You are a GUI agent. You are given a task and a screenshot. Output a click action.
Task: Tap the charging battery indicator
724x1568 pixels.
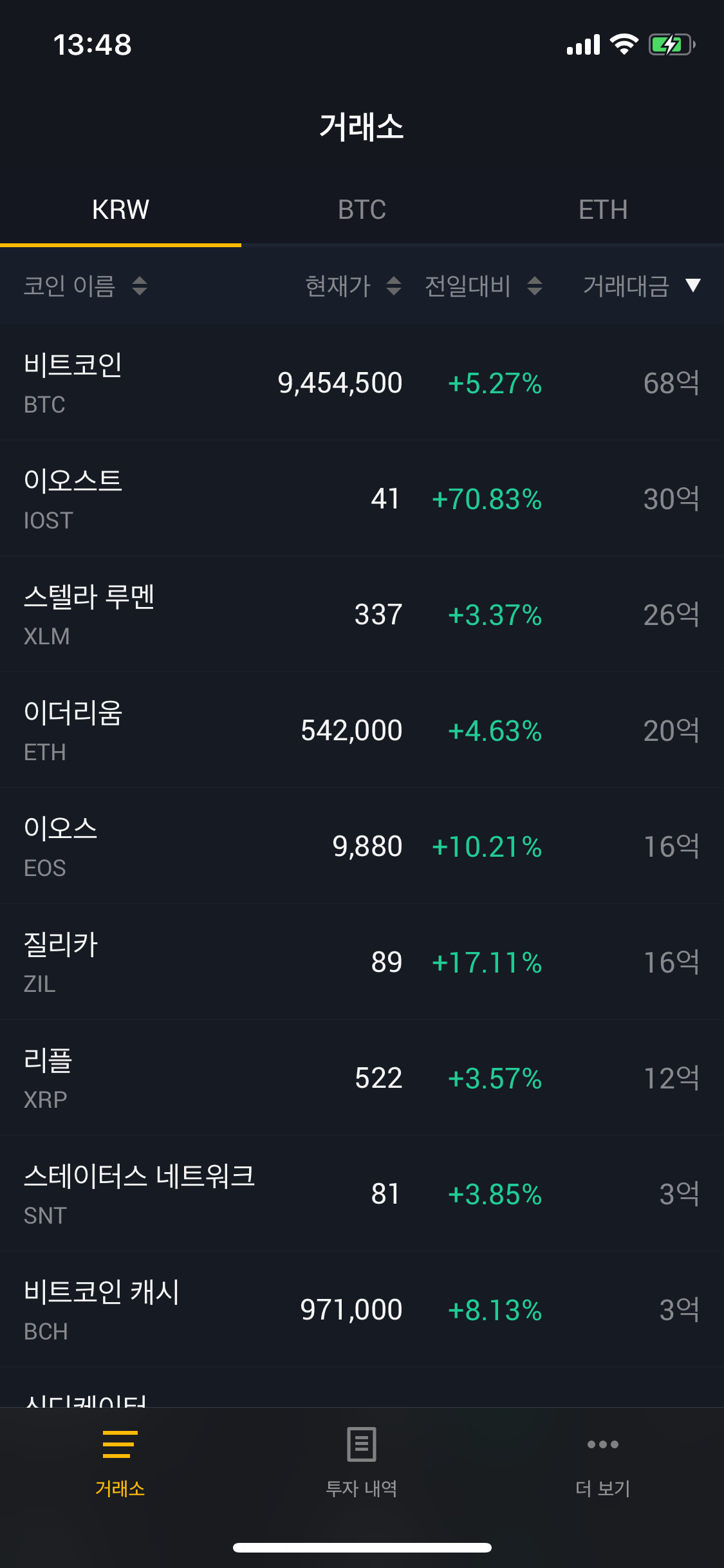pyautogui.click(x=670, y=45)
